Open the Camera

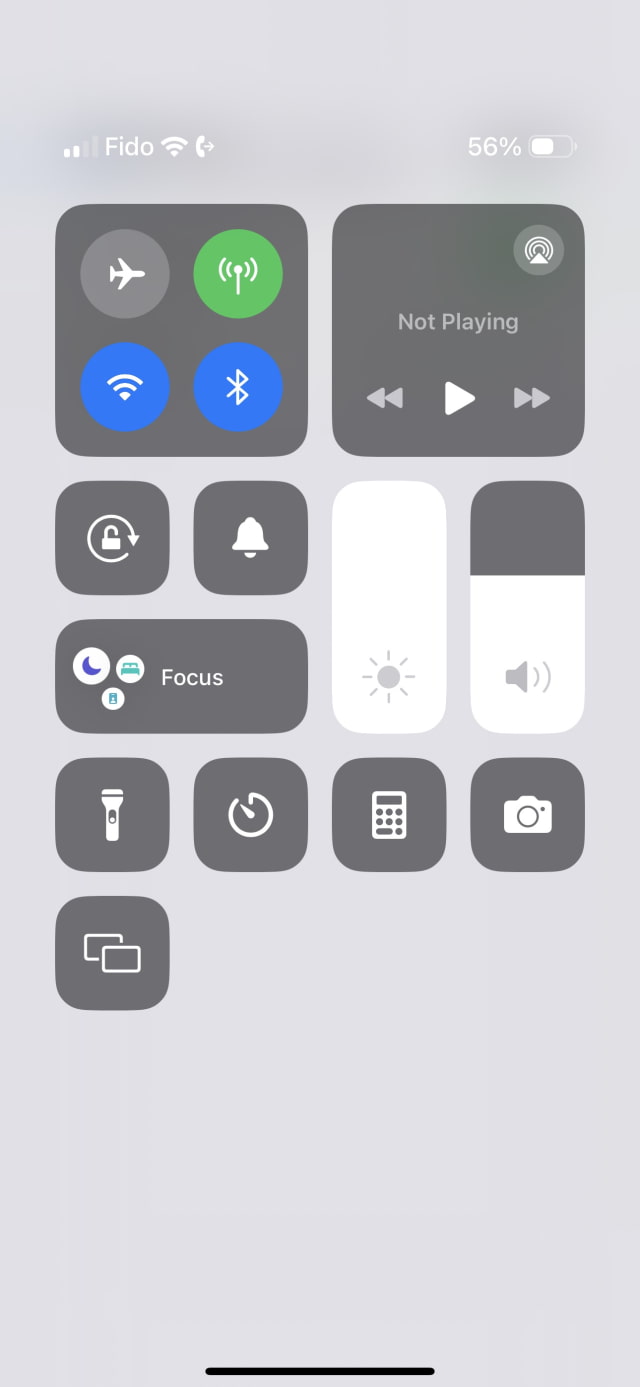[x=527, y=815]
